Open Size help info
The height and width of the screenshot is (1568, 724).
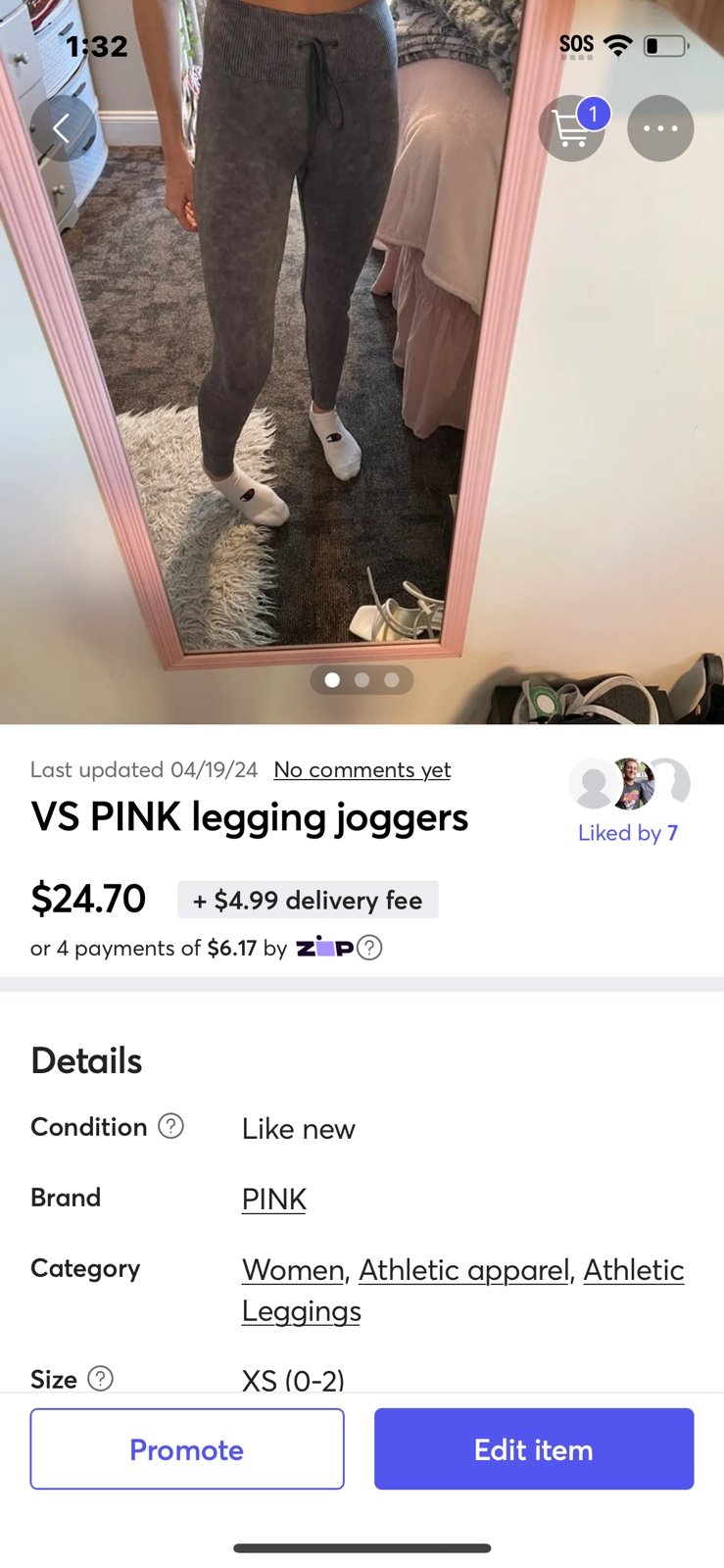(101, 1379)
